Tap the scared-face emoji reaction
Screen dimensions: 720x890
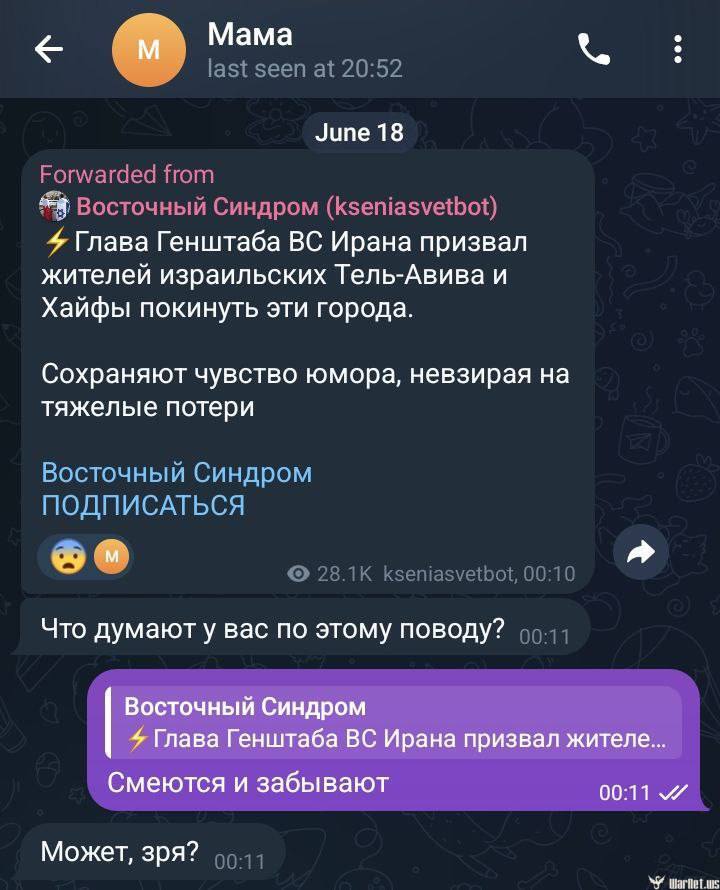coord(69,556)
